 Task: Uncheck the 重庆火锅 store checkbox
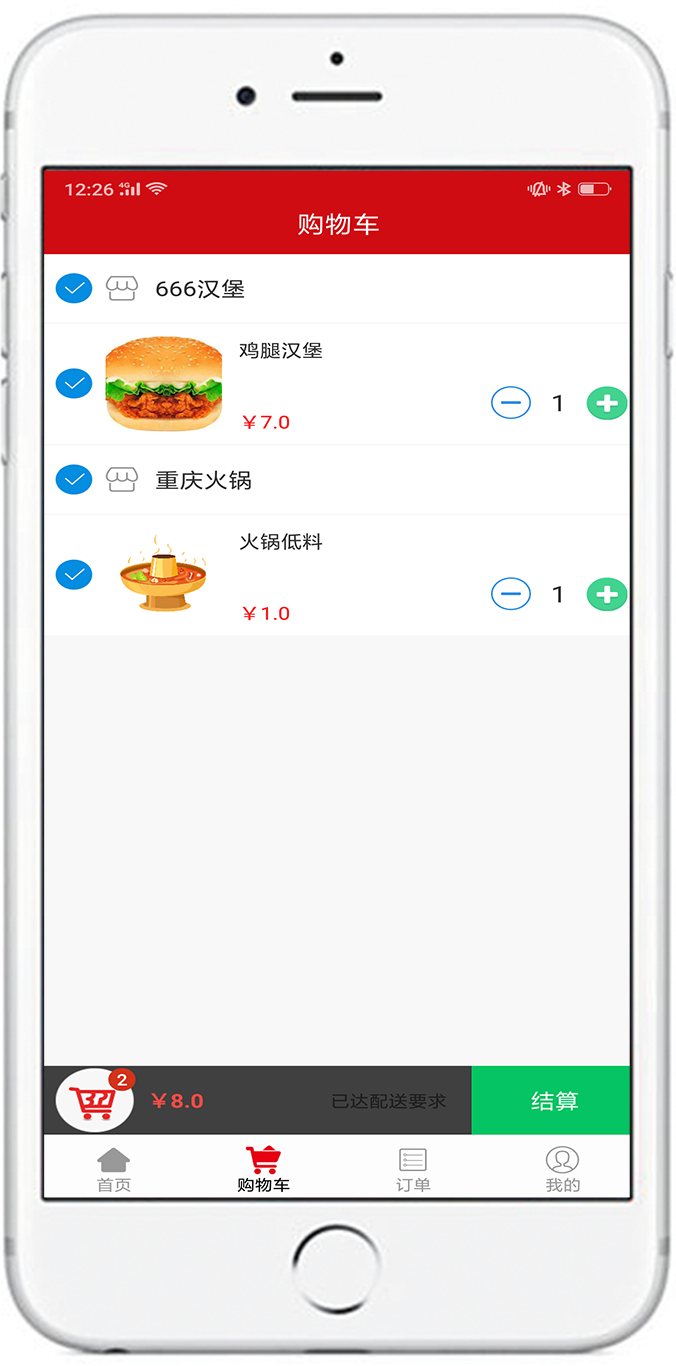[74, 480]
